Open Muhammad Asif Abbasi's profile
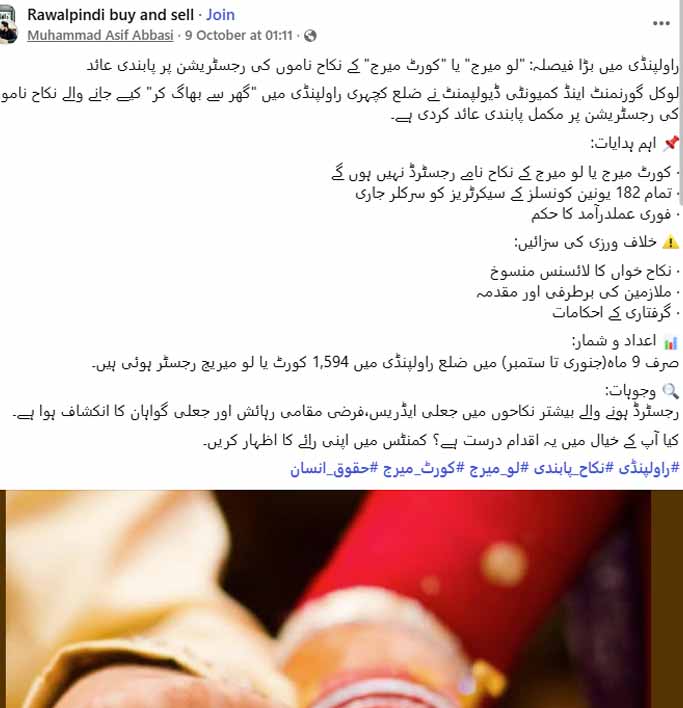683x708 pixels. click(100, 35)
